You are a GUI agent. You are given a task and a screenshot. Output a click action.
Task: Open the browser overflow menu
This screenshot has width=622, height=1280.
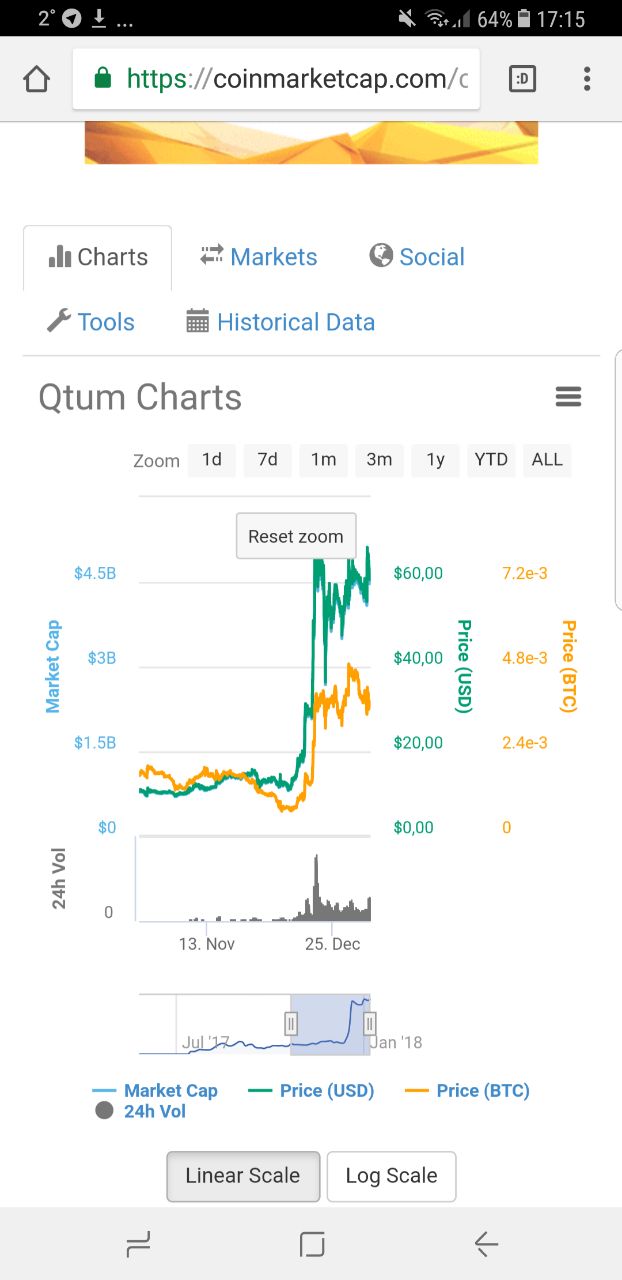587,79
